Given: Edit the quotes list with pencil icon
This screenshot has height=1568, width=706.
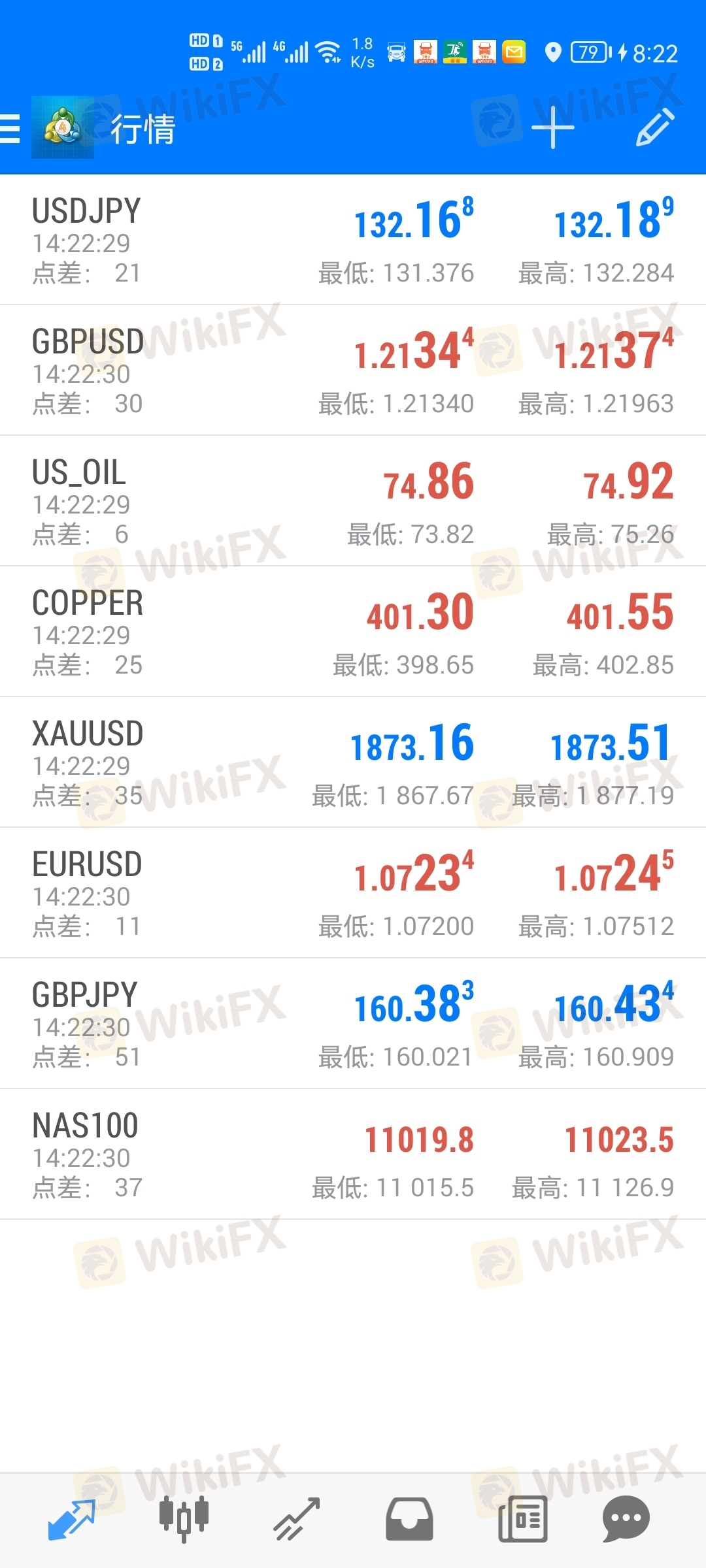Looking at the screenshot, I should click(655, 127).
